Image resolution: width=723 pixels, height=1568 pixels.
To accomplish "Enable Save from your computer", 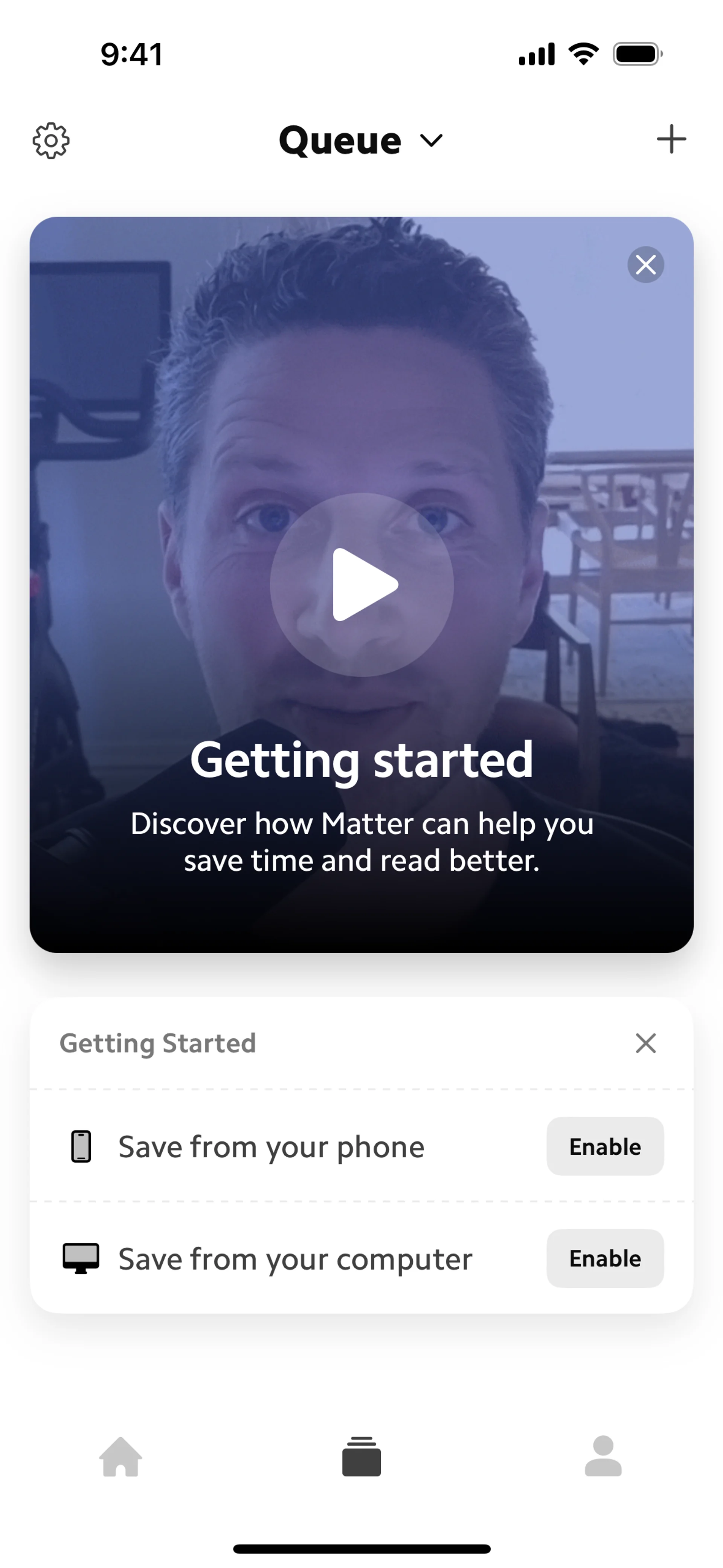I will [604, 1258].
